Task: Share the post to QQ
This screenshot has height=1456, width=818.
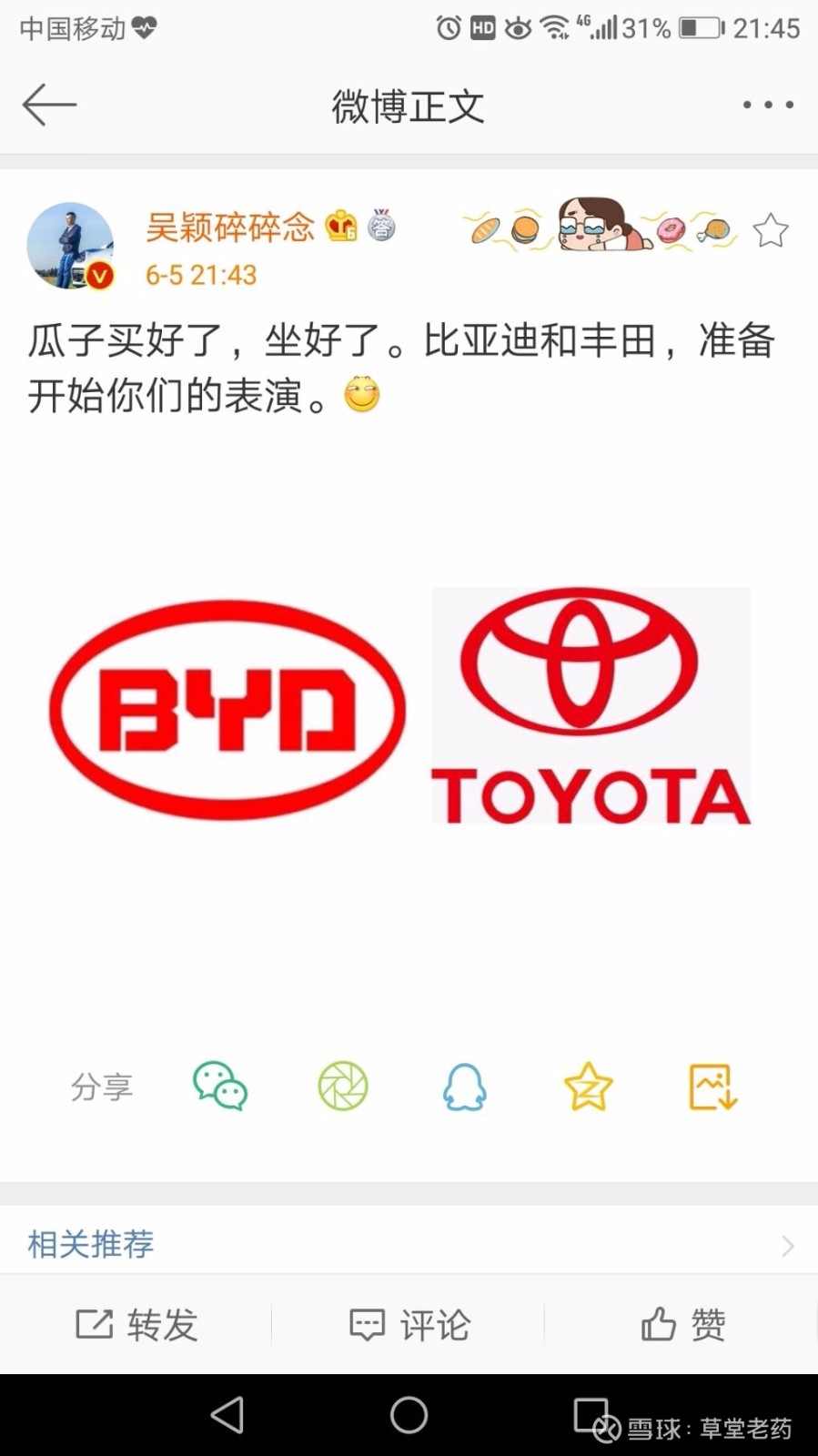Action: (465, 1087)
